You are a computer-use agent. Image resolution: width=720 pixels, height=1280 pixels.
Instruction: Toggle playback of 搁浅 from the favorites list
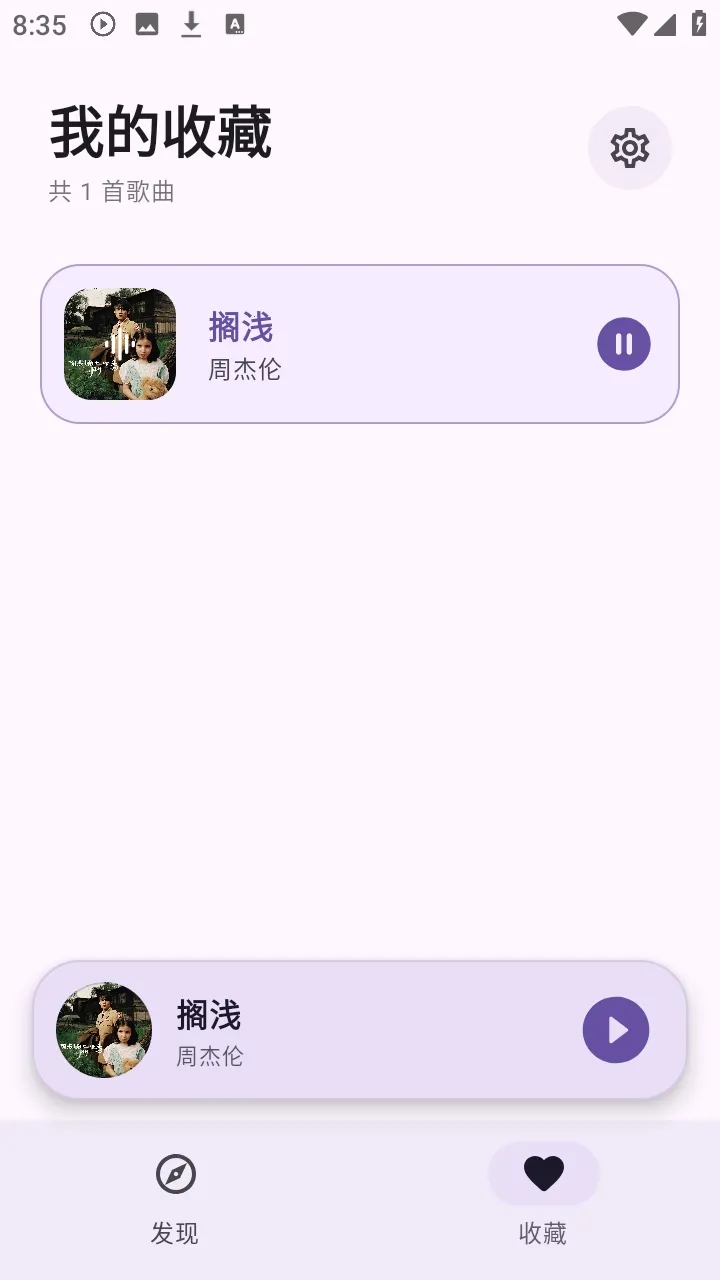623,343
